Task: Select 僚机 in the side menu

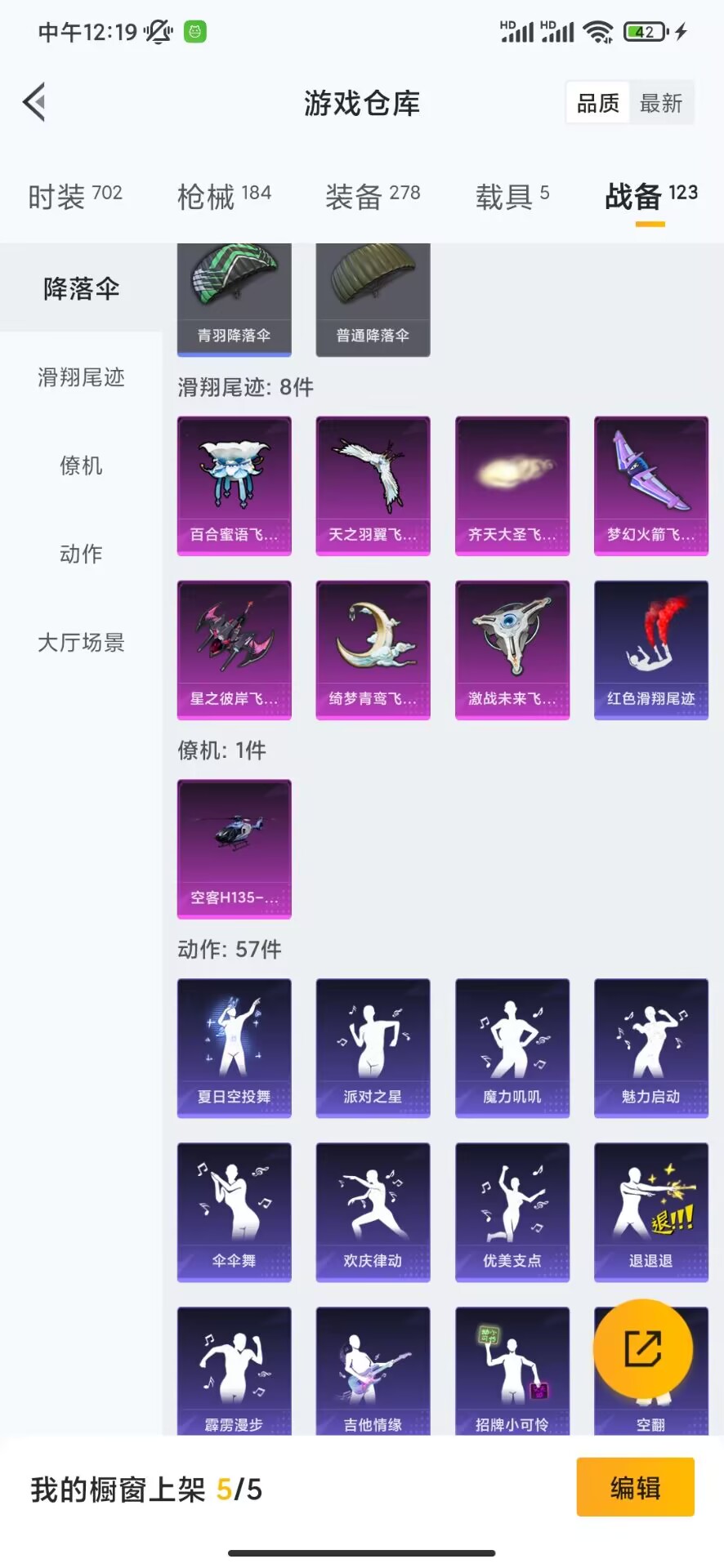Action: [81, 465]
